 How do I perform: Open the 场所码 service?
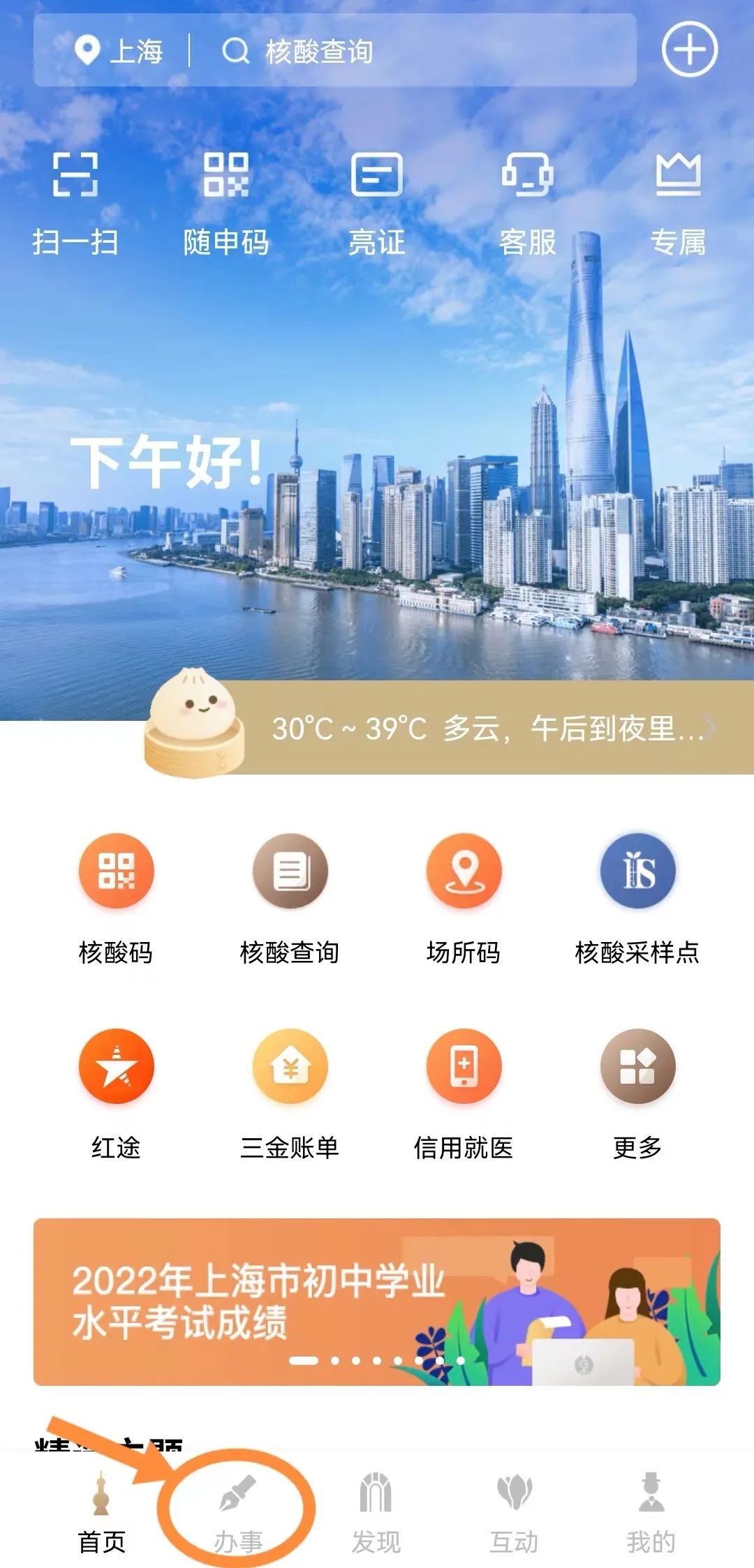coord(464,897)
